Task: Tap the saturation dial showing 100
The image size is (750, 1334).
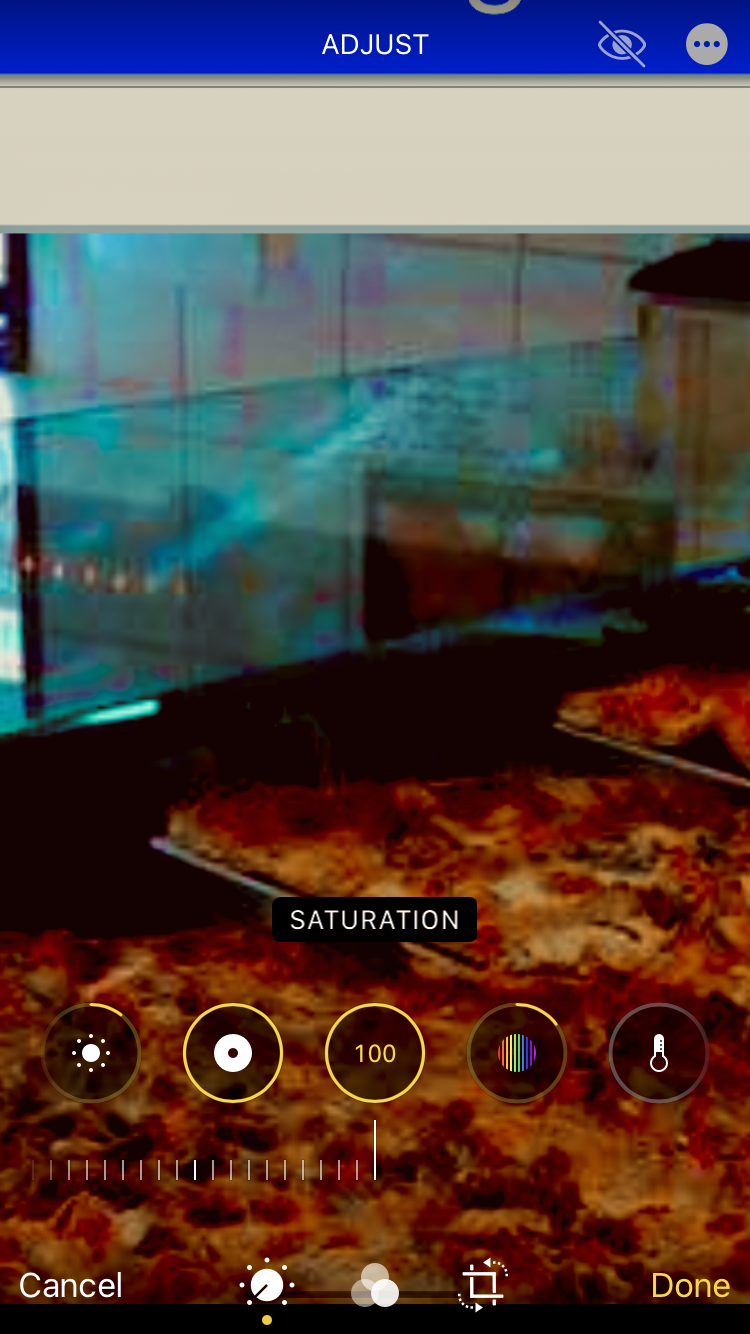Action: (375, 1053)
